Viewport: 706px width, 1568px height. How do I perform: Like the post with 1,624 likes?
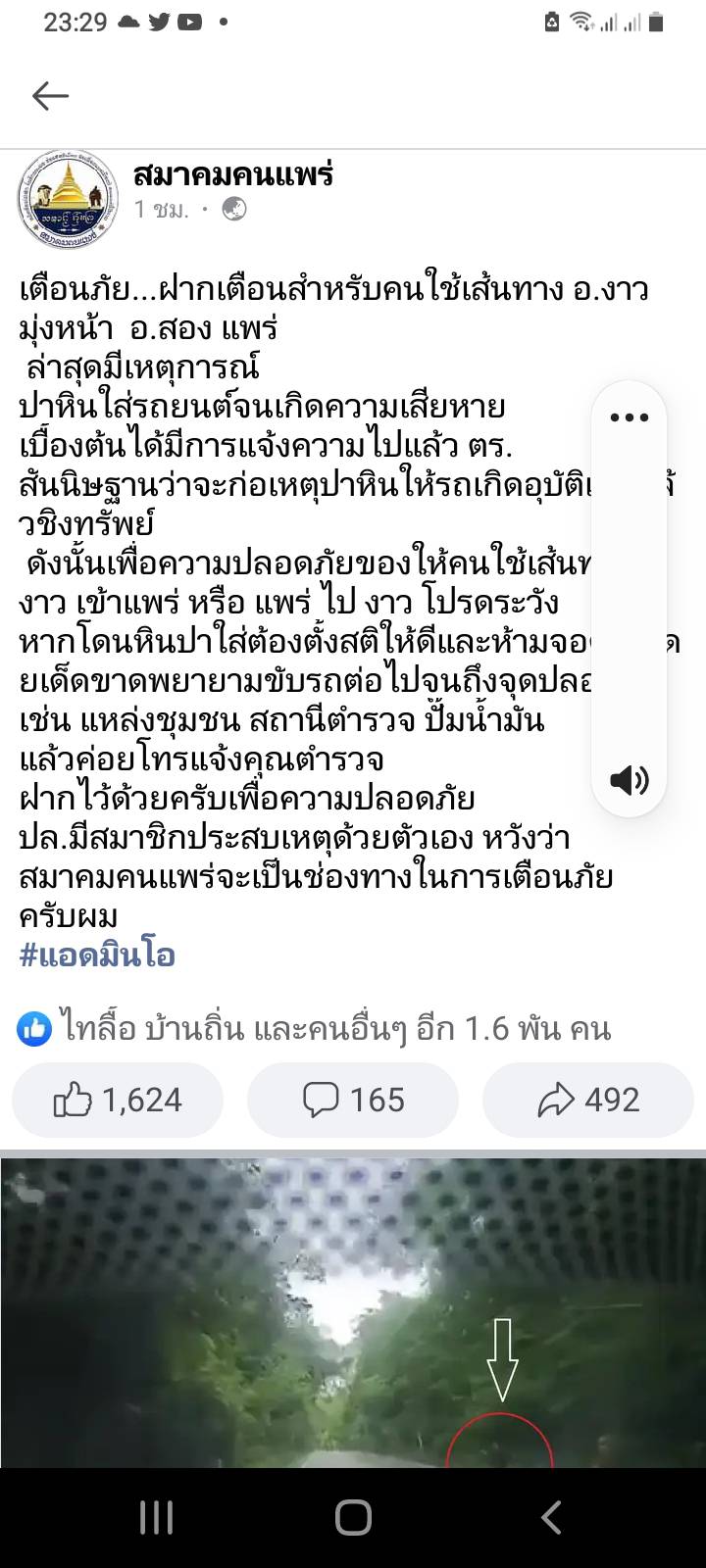[x=118, y=1100]
